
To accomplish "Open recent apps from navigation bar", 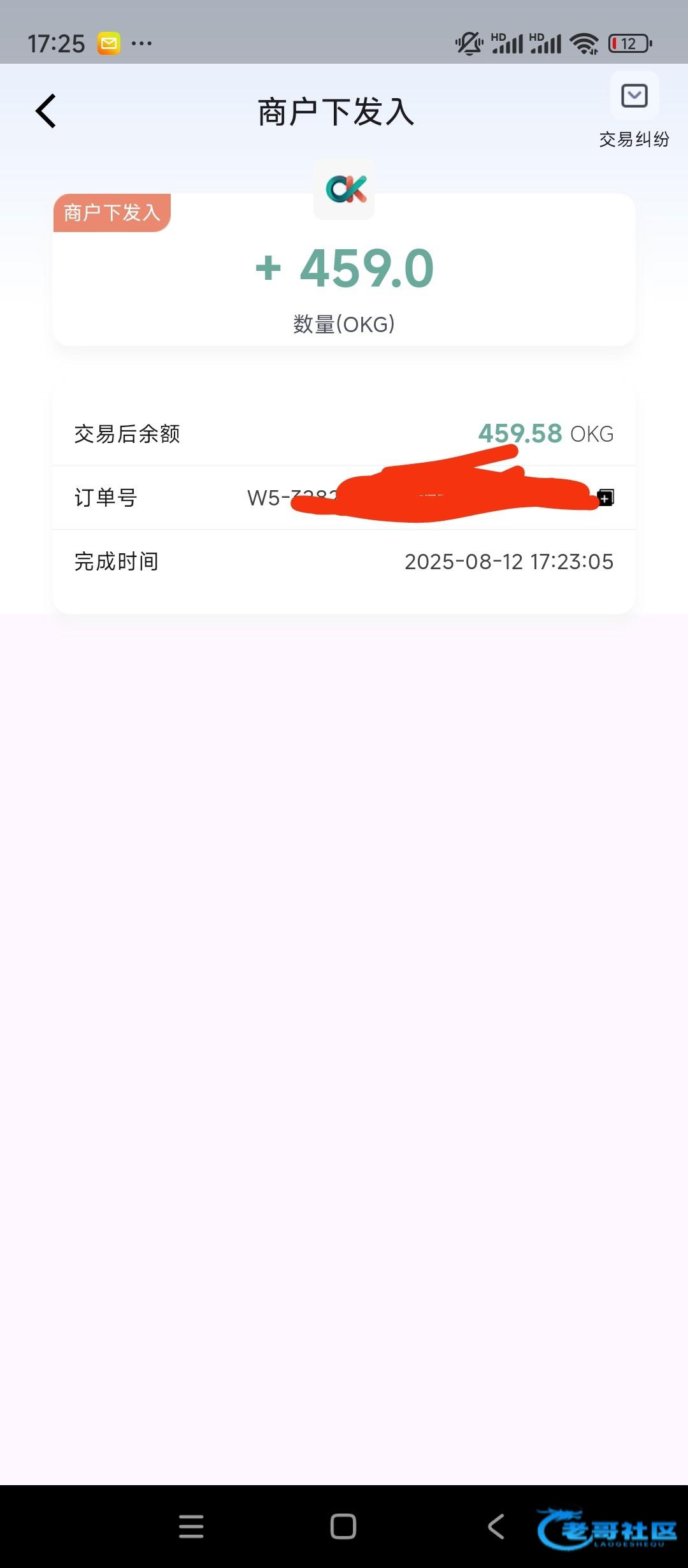I will point(191,1526).
